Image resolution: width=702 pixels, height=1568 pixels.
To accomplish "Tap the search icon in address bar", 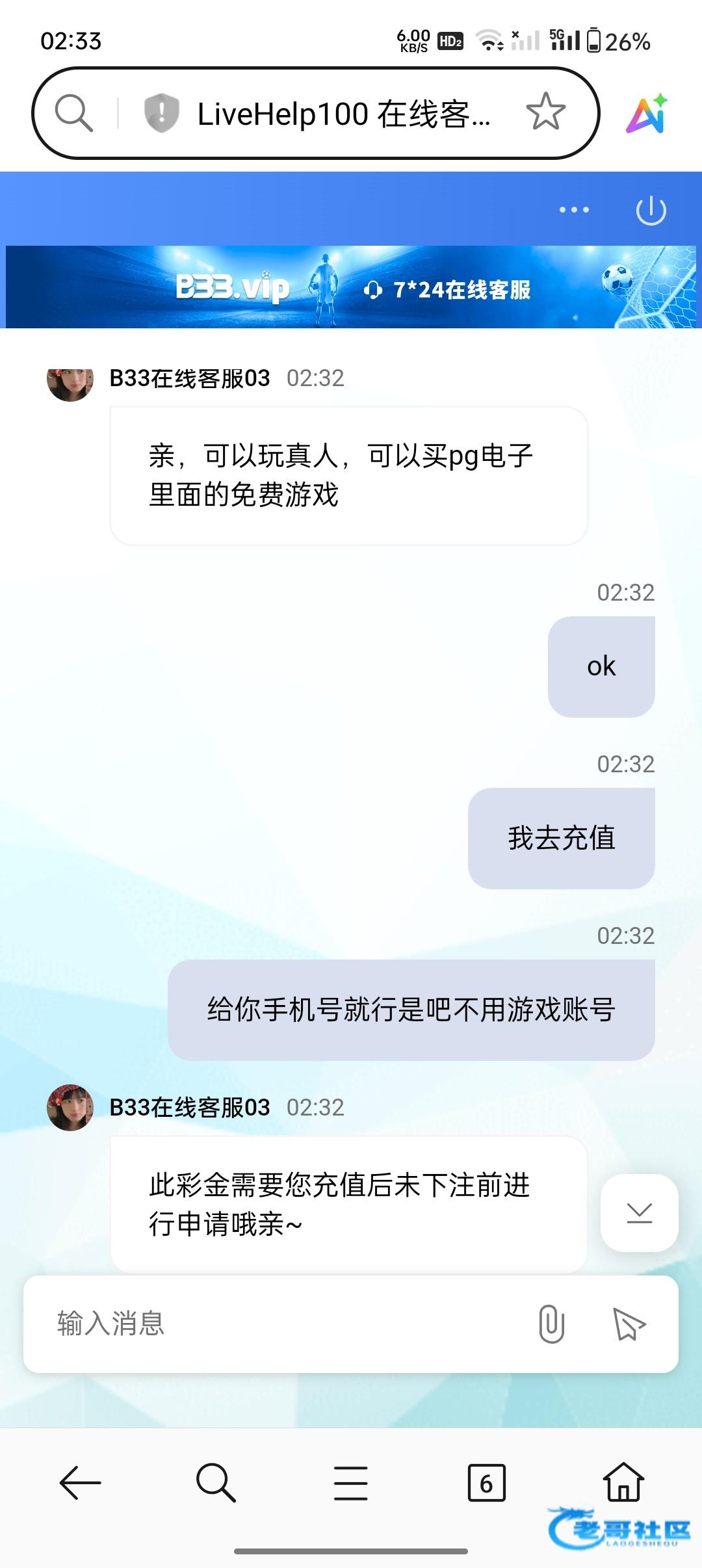I will click(x=73, y=114).
